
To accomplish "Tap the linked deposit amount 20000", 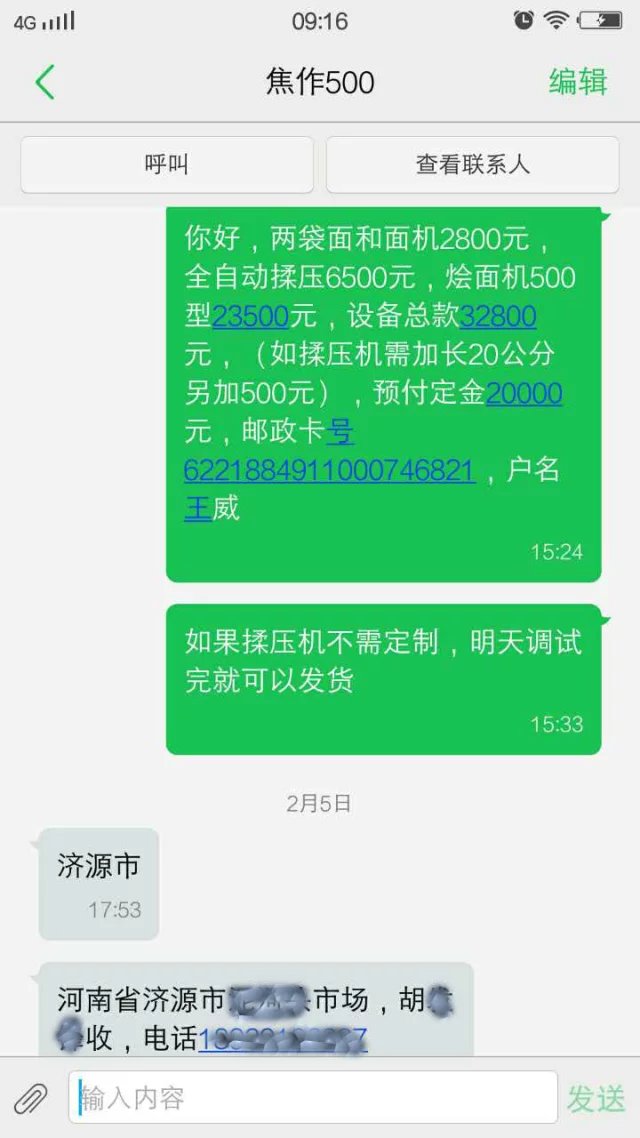I will point(524,393).
